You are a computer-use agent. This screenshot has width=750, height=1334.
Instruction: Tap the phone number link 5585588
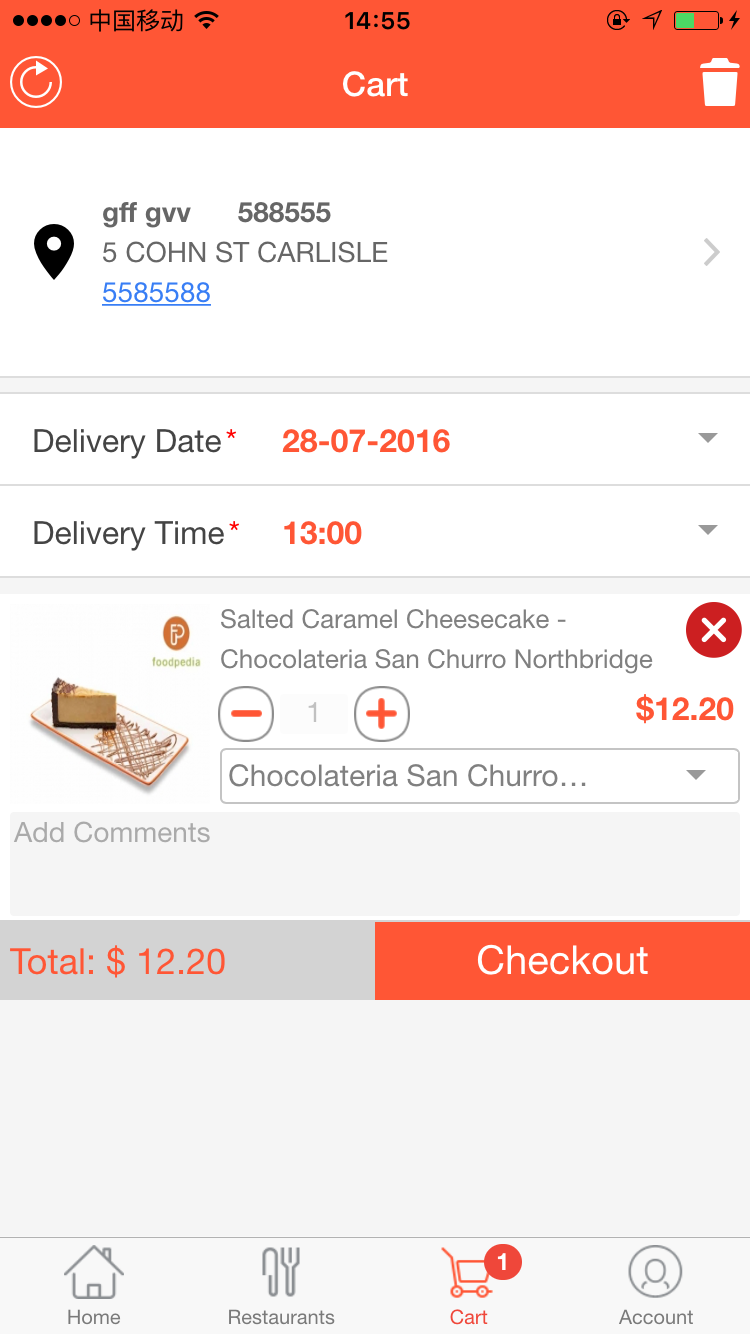coord(156,293)
